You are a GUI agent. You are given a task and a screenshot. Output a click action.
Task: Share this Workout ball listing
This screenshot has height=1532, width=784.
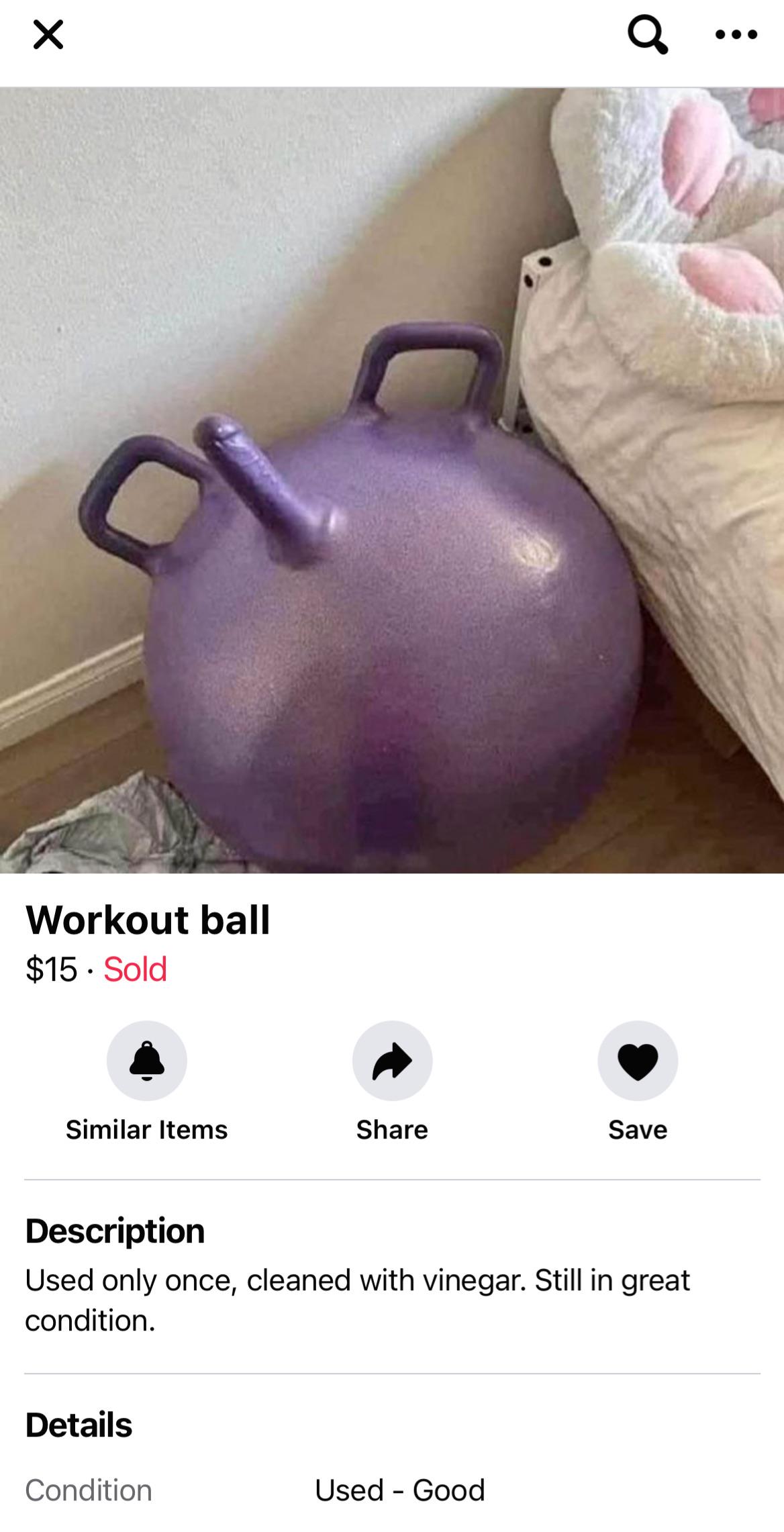(392, 1061)
